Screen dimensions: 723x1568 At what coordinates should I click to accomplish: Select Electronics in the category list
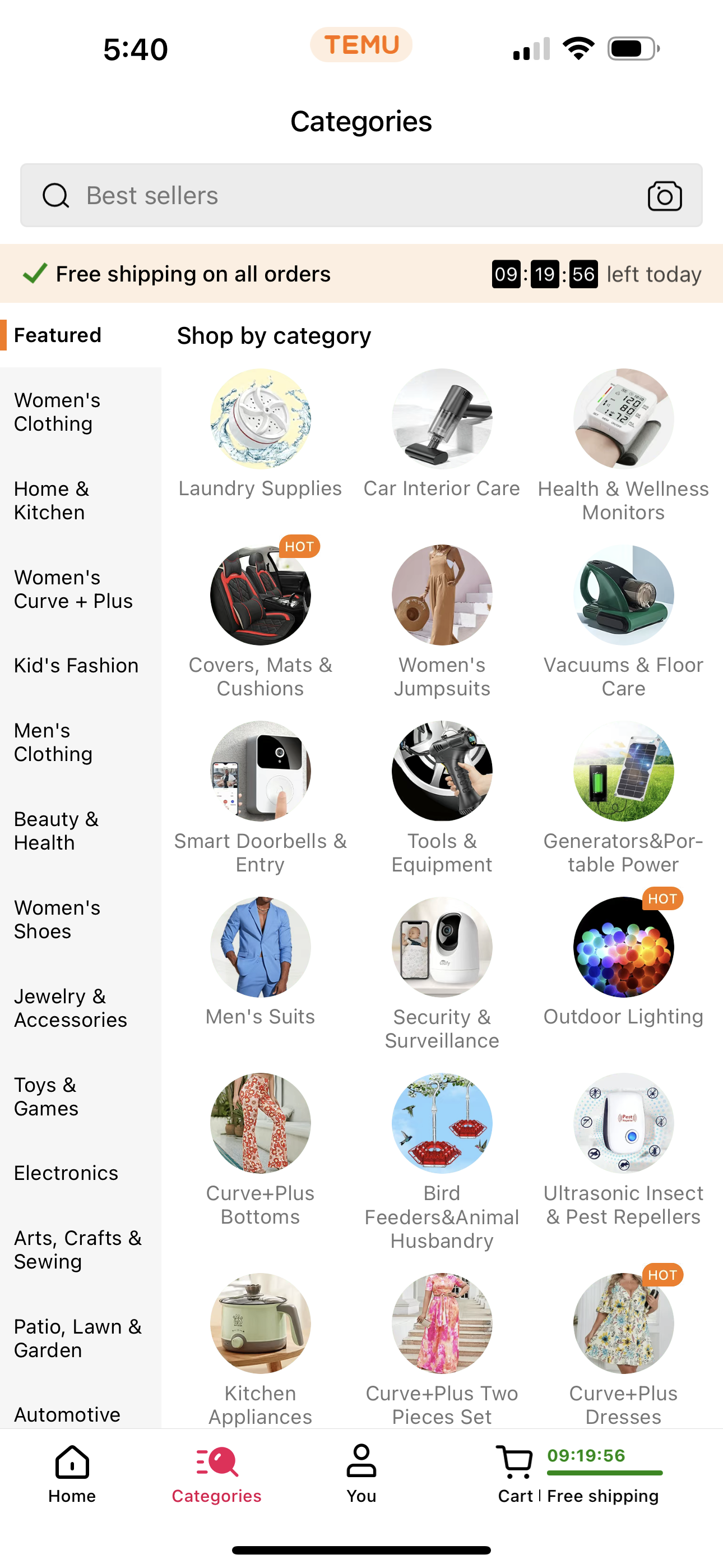(66, 1173)
